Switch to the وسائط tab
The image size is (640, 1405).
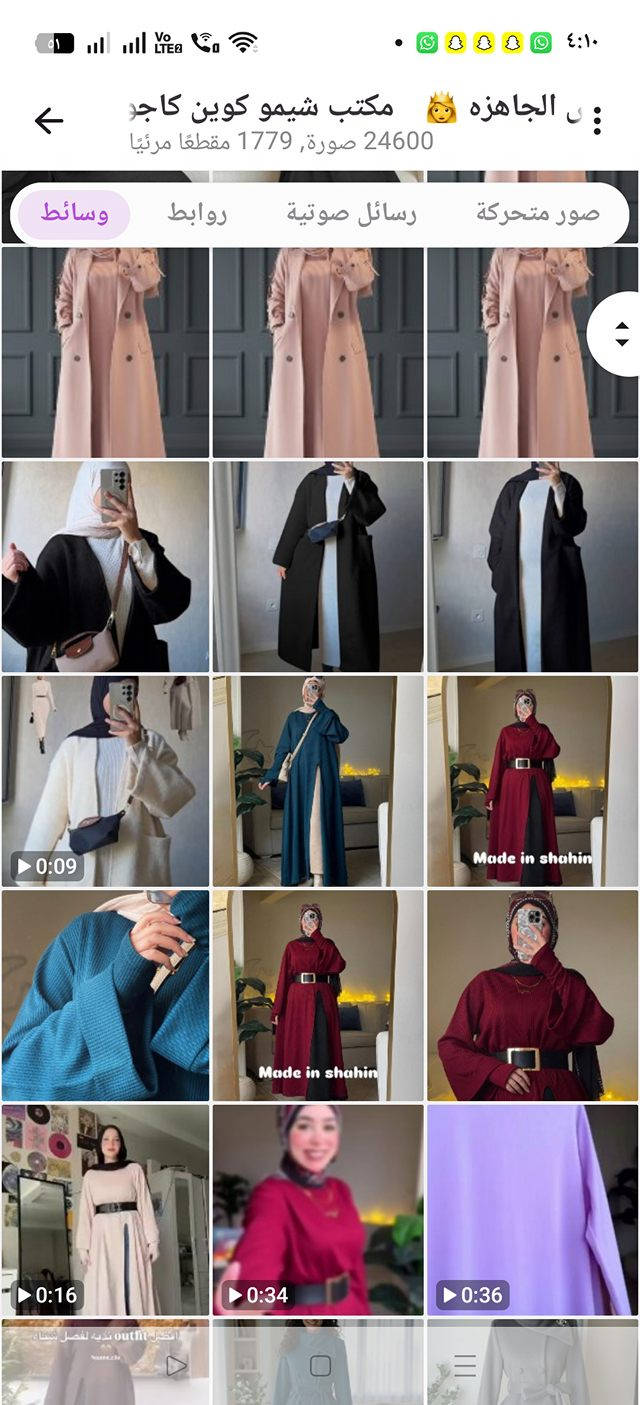click(74, 213)
